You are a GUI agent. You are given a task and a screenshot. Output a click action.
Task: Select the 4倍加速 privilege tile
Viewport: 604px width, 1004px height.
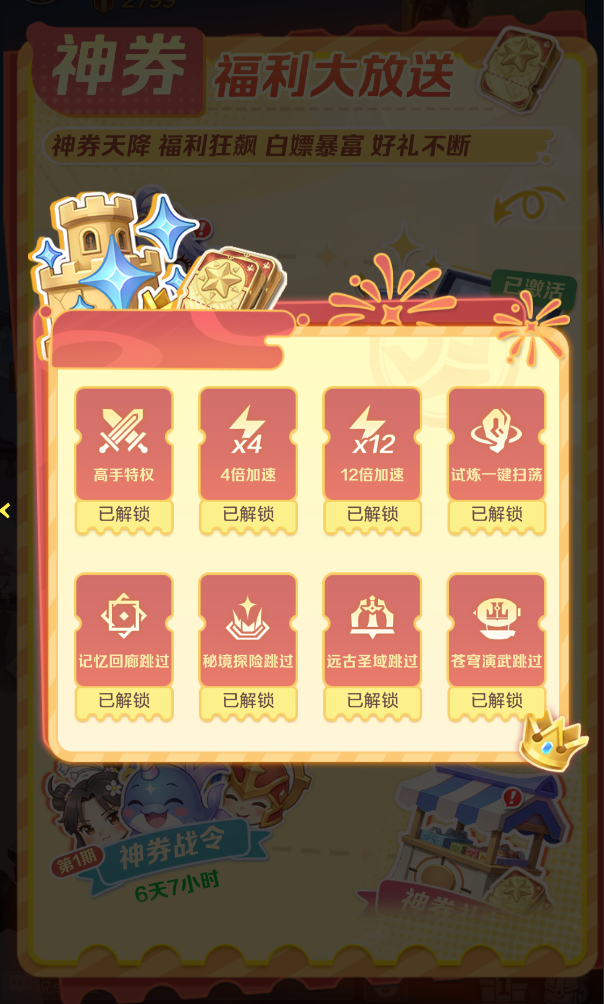[x=248, y=444]
